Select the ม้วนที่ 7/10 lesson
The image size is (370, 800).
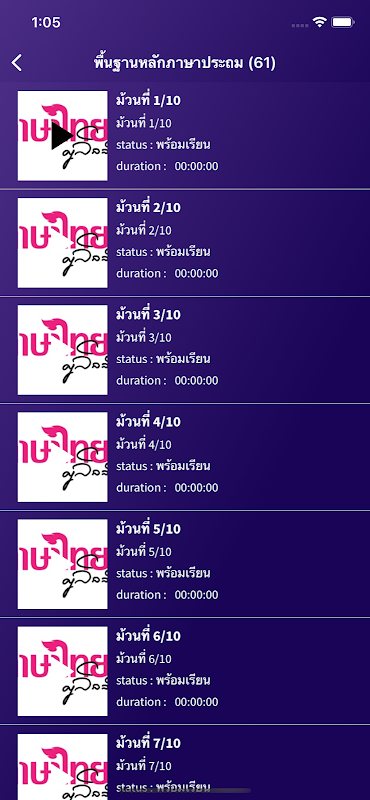coord(185,763)
